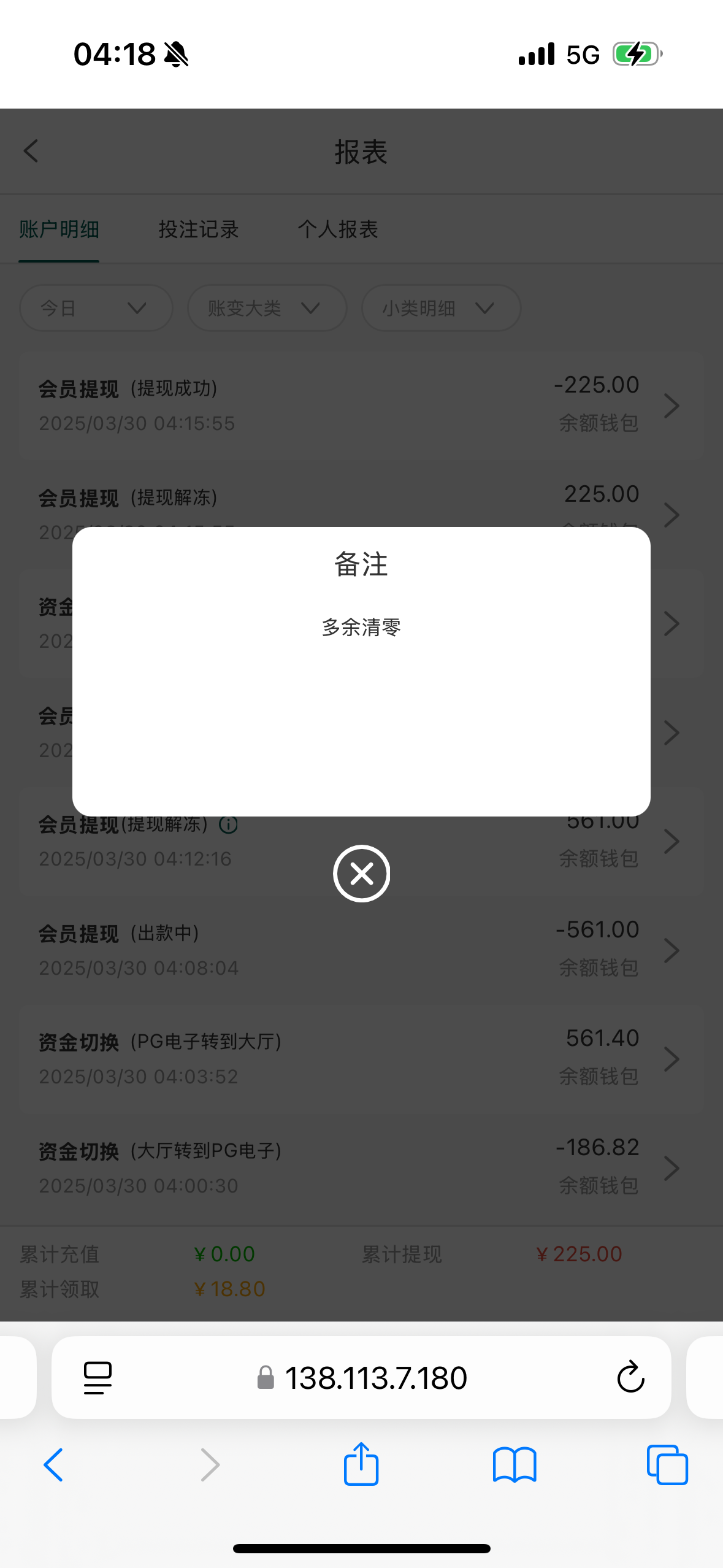
Task: Tap the address bar showing 138.113.7.180
Action: (361, 1377)
